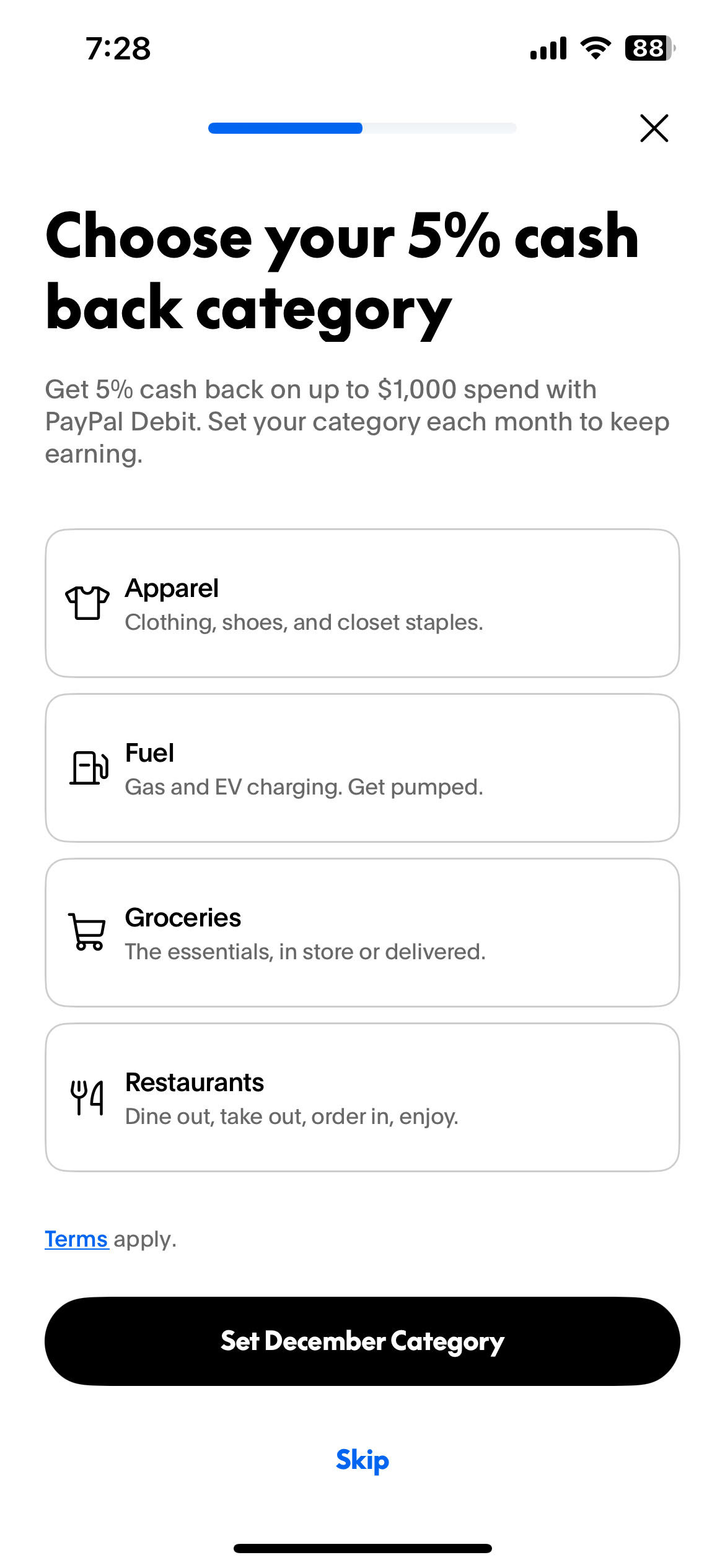This screenshot has height=1568, width=725.
Task: Tap Set December Category button
Action: 362,1341
